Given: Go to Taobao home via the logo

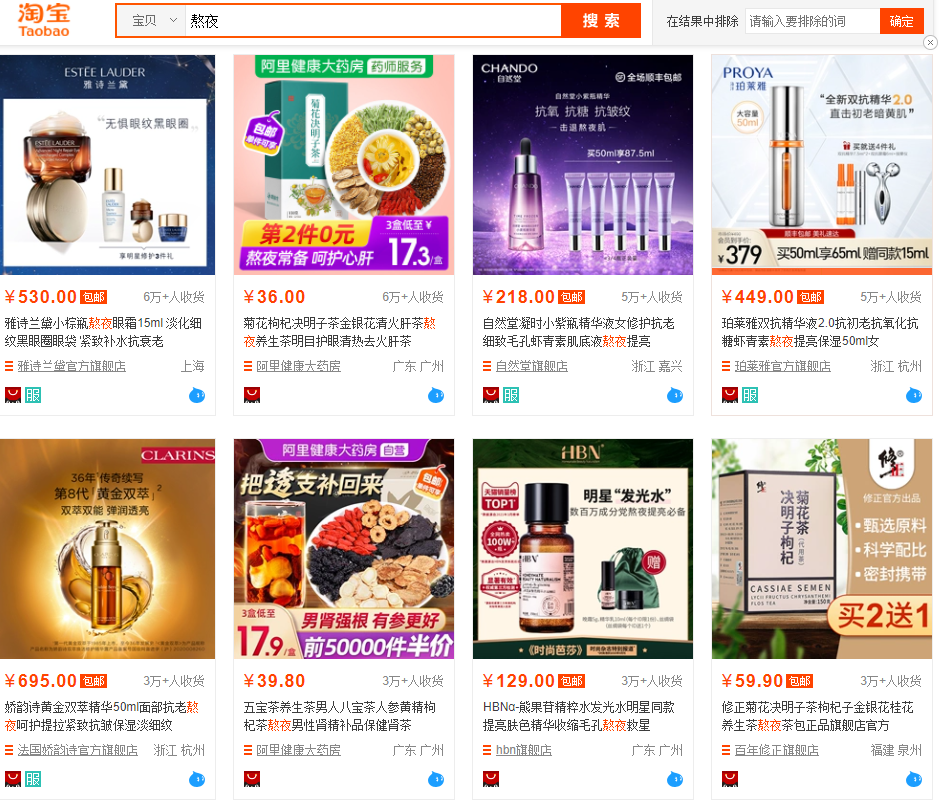Looking at the screenshot, I should point(44,20).
